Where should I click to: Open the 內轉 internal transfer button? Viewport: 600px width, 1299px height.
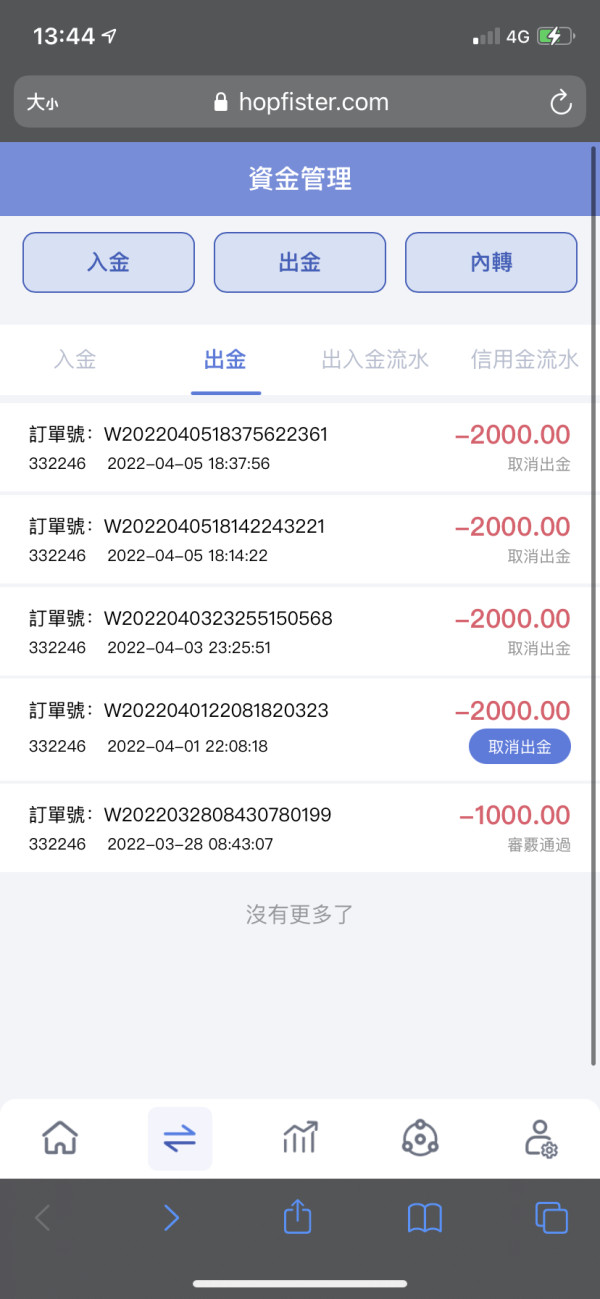coord(491,262)
